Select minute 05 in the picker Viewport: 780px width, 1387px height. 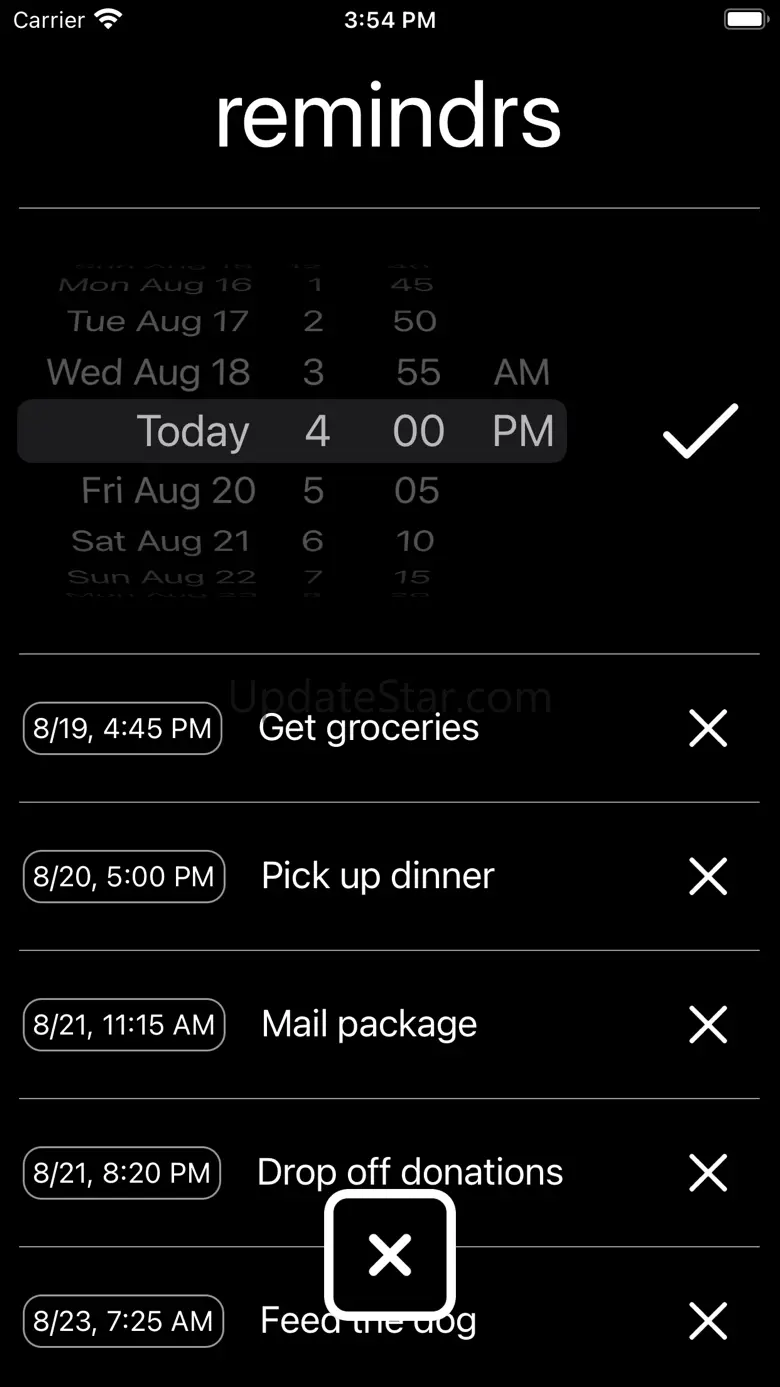point(416,491)
